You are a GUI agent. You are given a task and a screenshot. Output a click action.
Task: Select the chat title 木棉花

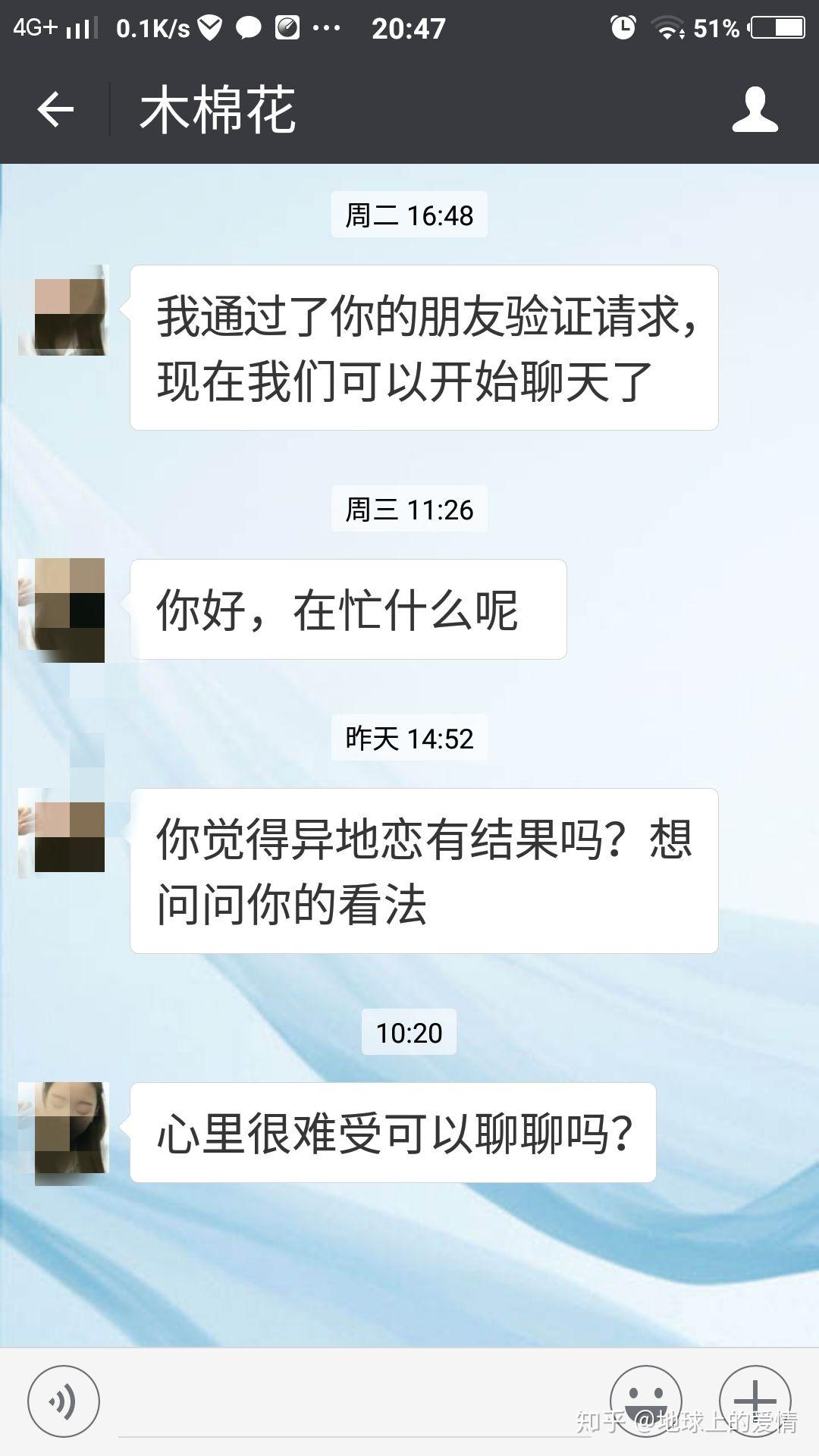click(x=216, y=110)
